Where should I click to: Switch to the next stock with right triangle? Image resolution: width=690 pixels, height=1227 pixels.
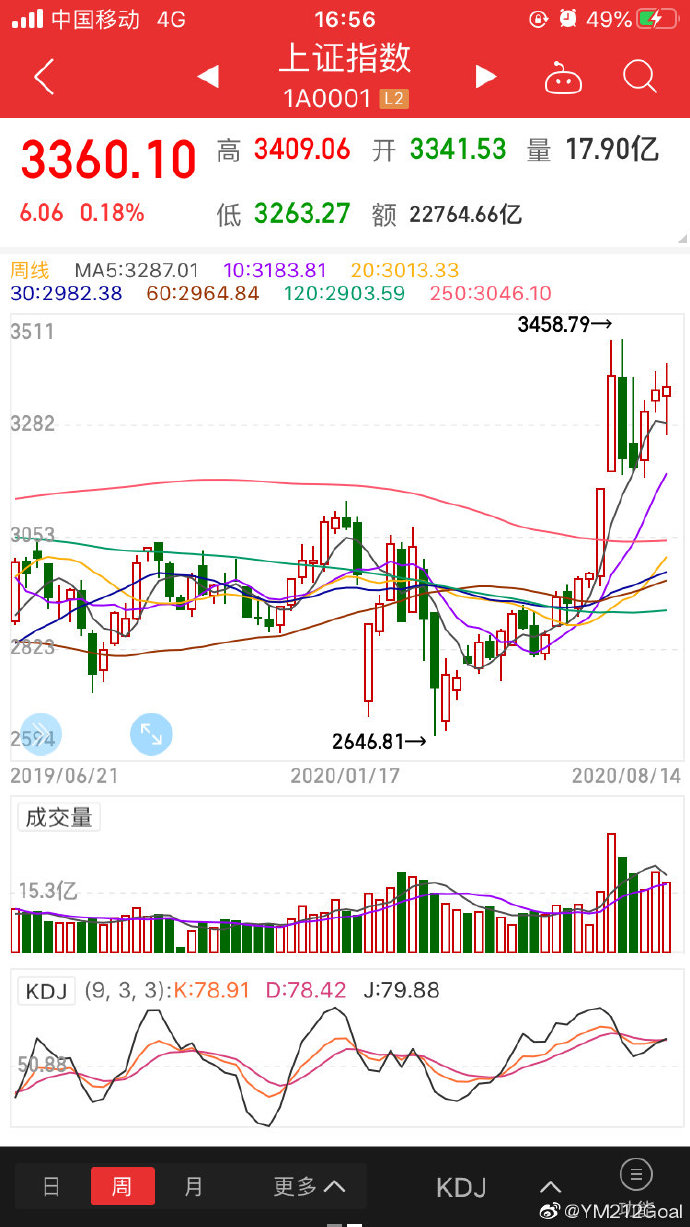click(486, 77)
